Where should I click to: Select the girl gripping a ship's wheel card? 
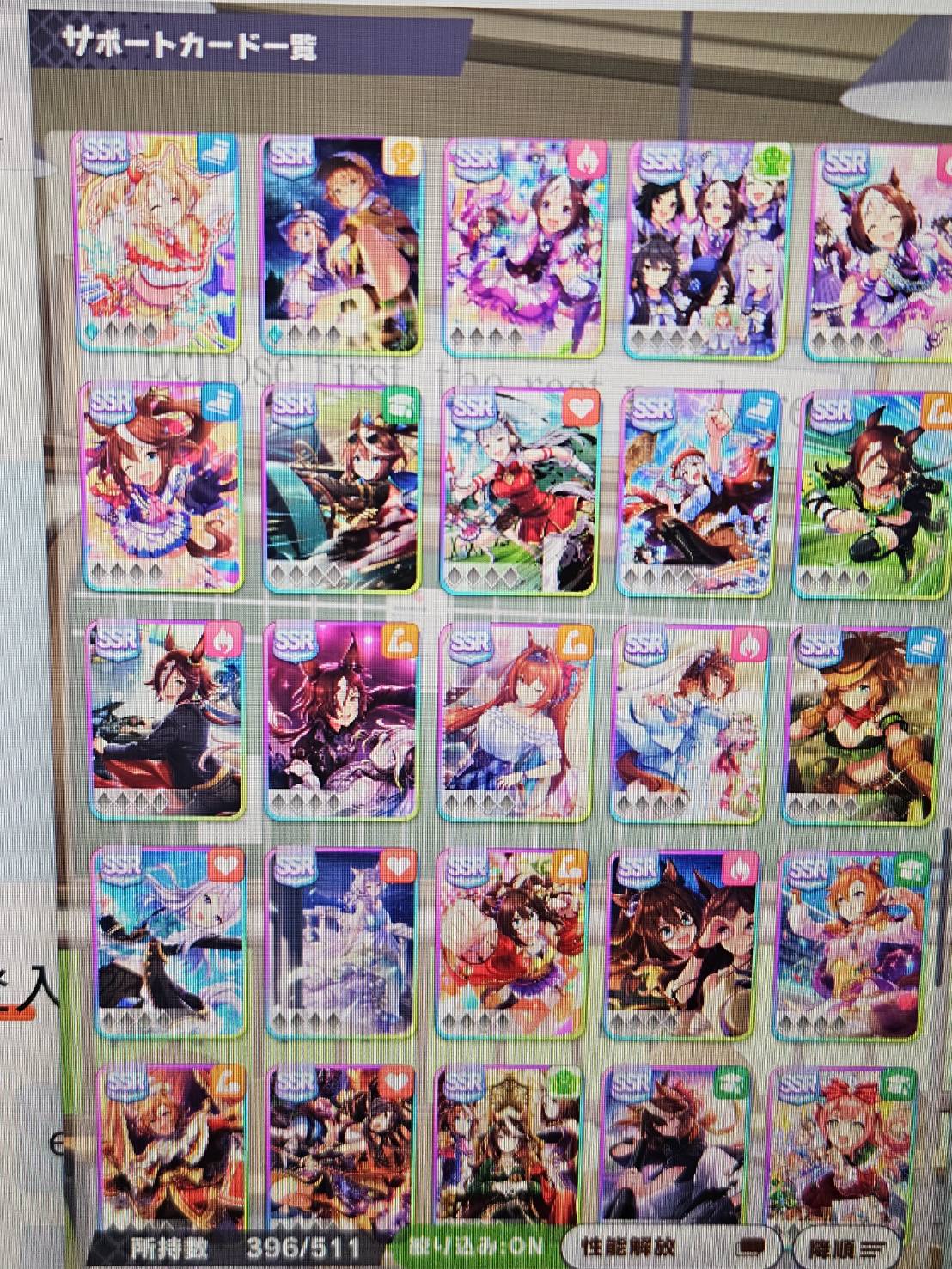pos(341,490)
